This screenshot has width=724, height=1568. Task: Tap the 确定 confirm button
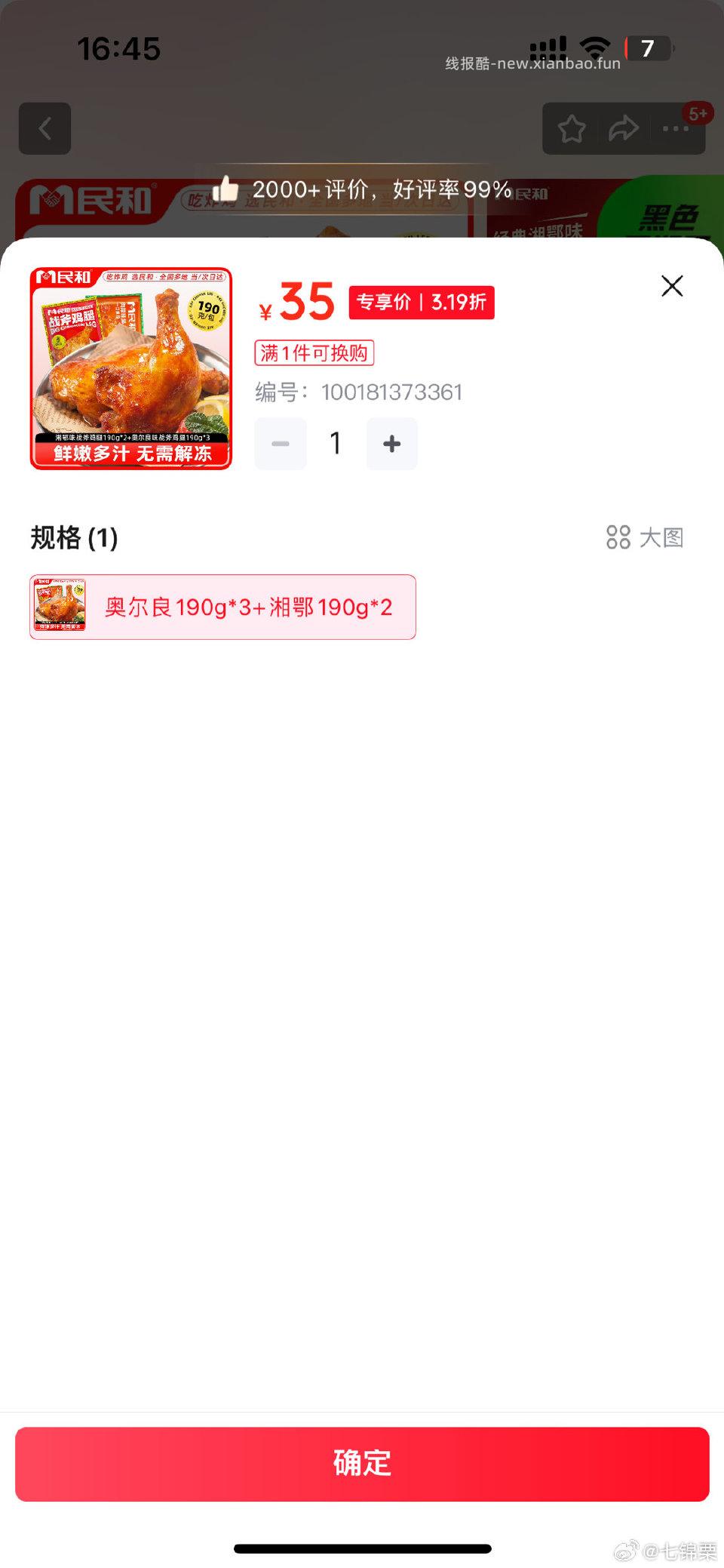click(362, 1462)
